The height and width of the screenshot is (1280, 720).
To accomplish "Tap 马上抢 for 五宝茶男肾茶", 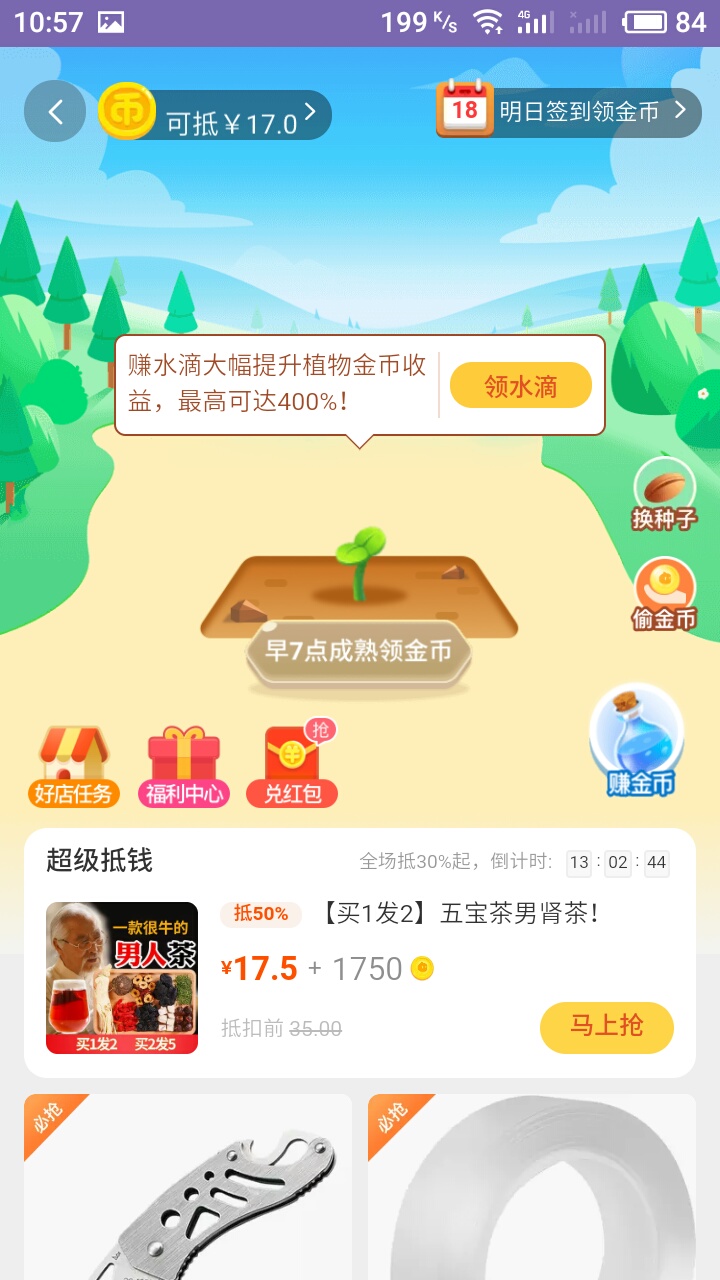I will tap(606, 1027).
